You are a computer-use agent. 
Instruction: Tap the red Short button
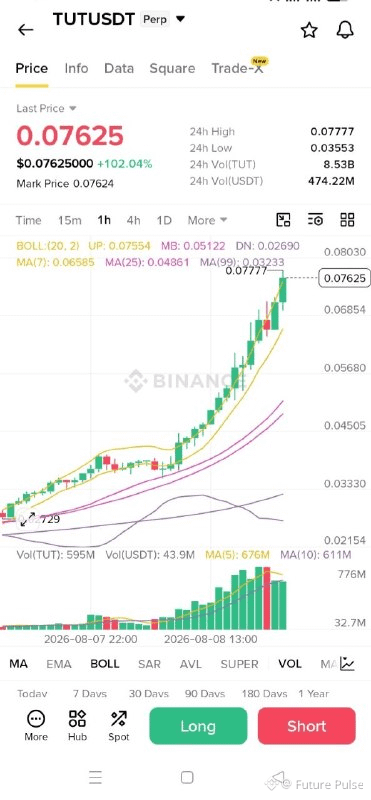pyautogui.click(x=307, y=726)
